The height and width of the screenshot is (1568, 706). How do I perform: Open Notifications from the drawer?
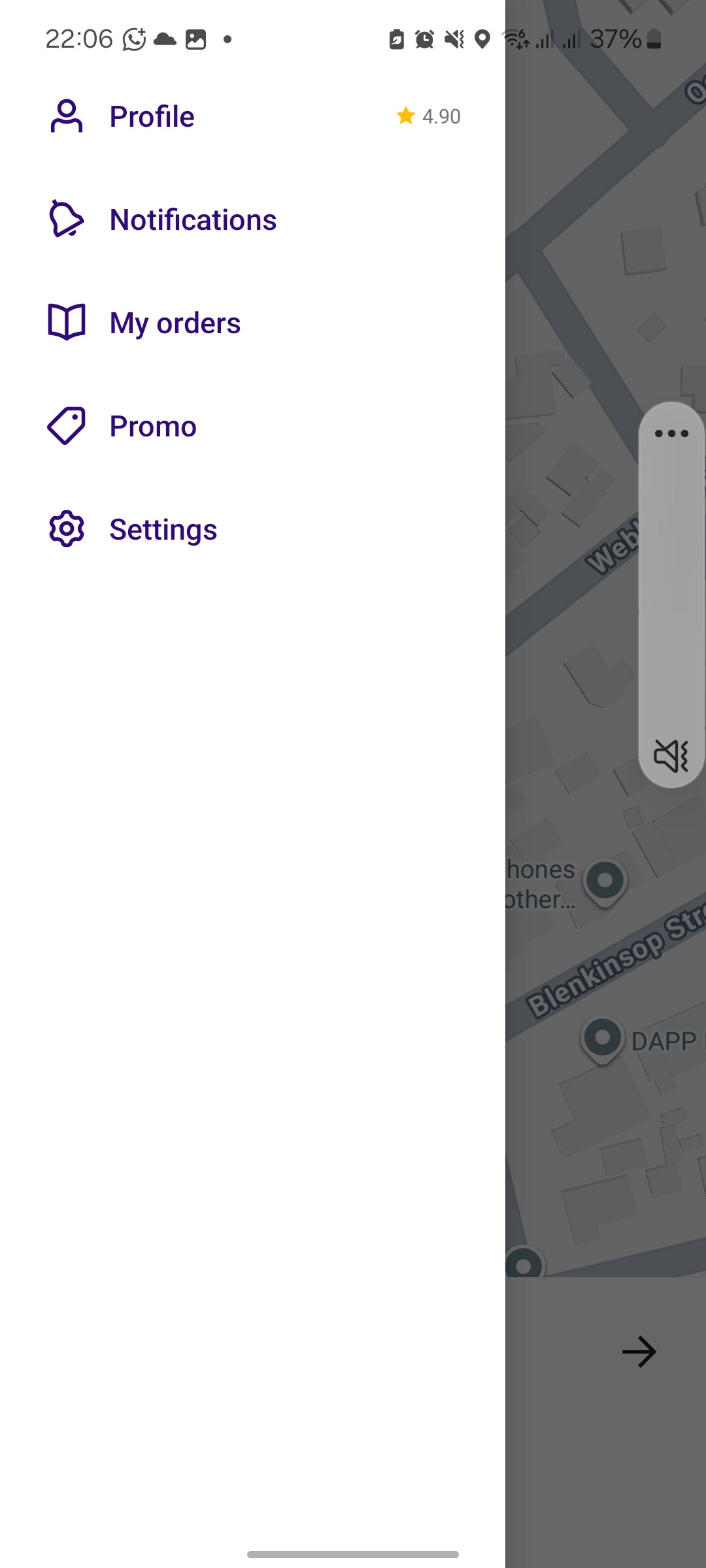tap(193, 220)
